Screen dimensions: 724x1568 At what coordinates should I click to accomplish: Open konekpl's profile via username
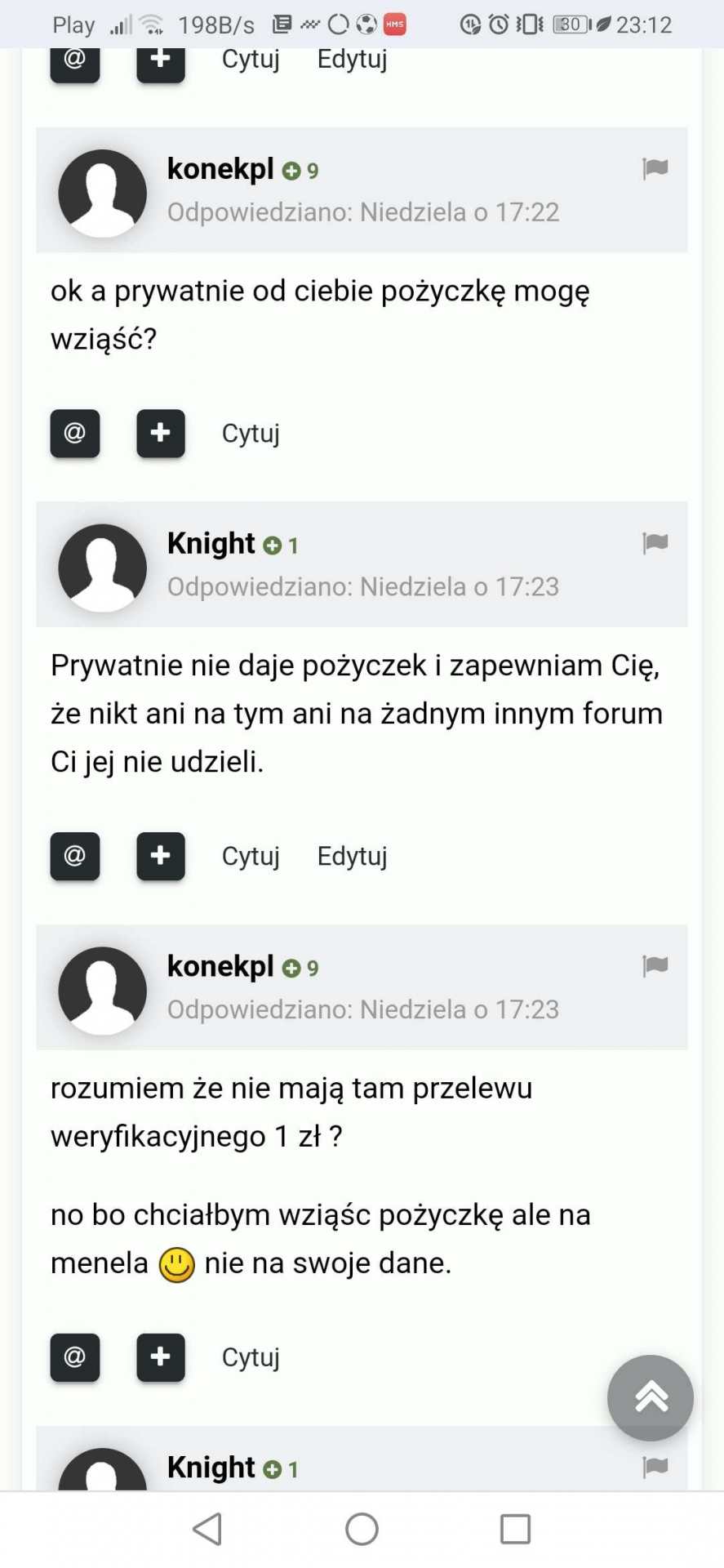coord(220,169)
